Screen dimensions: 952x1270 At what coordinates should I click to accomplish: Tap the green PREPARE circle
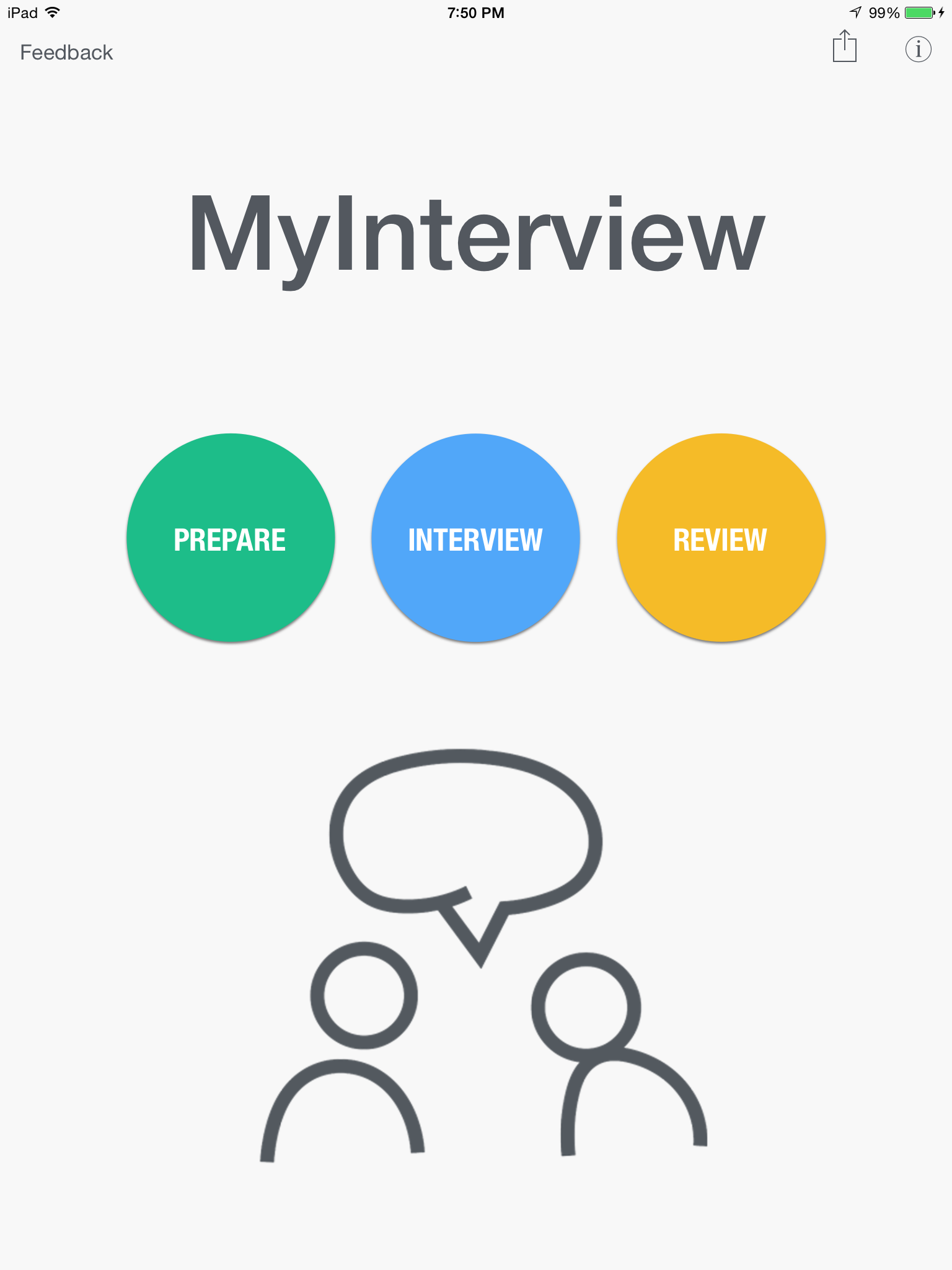(x=230, y=538)
